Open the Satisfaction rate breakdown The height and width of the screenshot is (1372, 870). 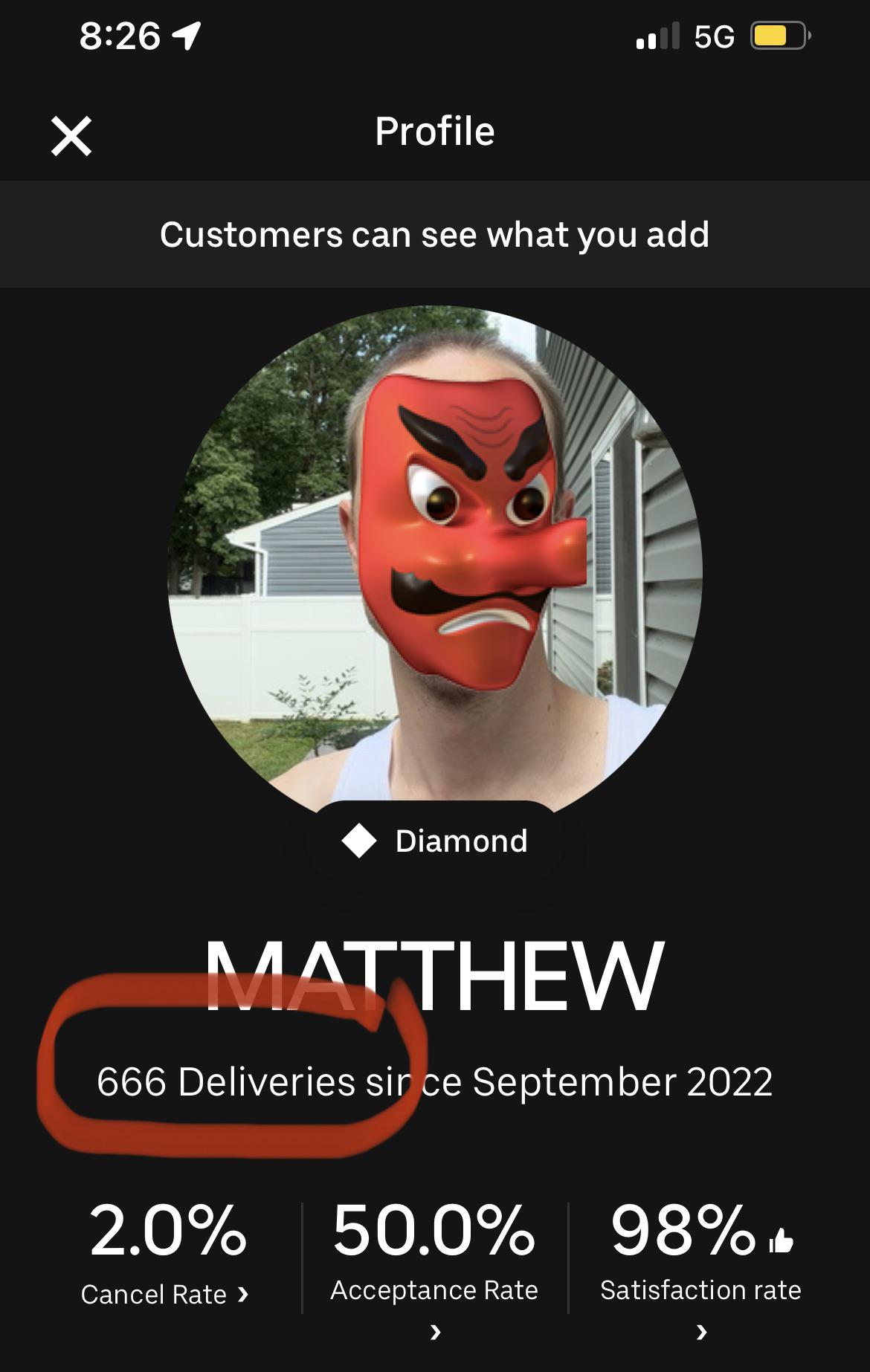pyautogui.click(x=700, y=1292)
